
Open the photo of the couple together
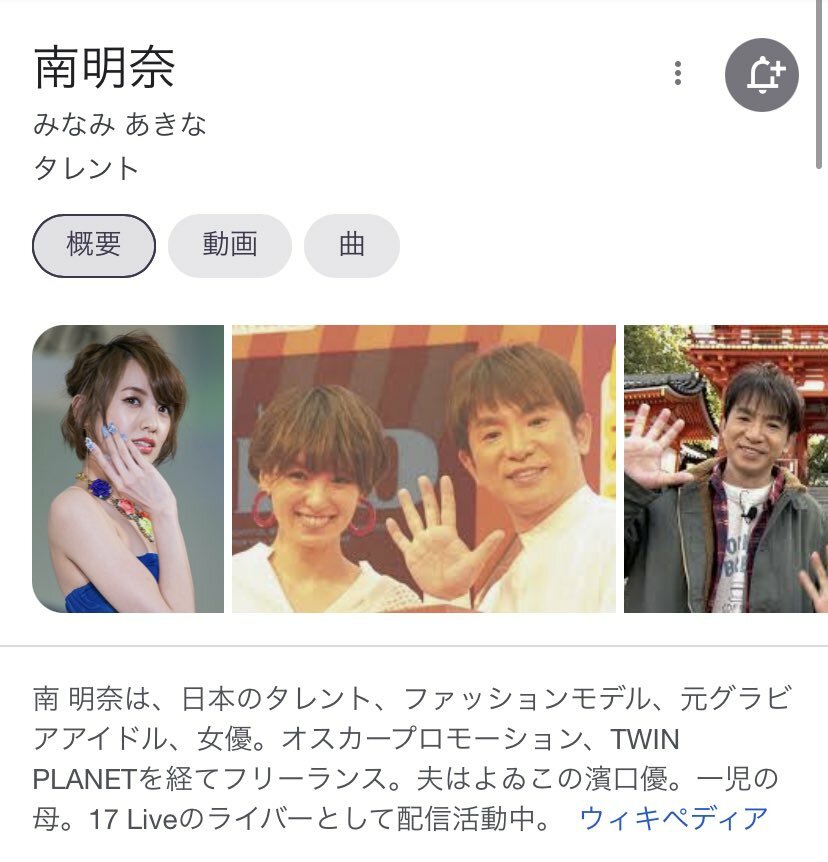424,468
